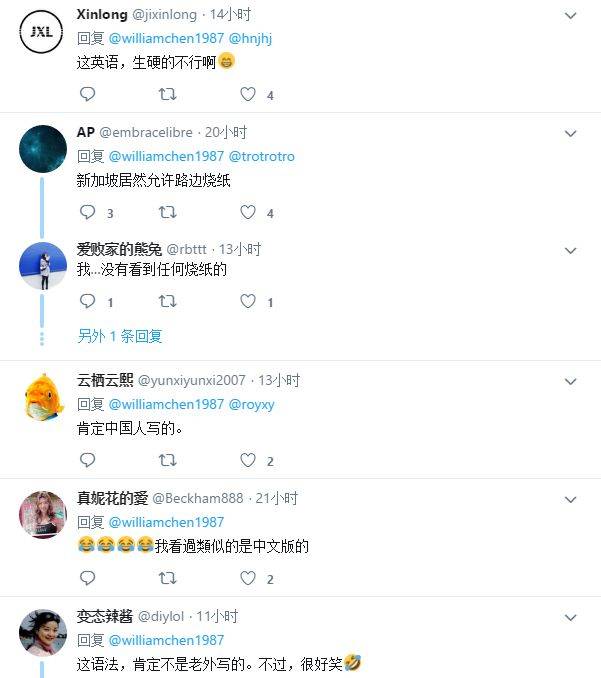Screen dimensions: 601x678
Task: Open dropdown menu on Xinlong's tweet
Action: (x=571, y=16)
